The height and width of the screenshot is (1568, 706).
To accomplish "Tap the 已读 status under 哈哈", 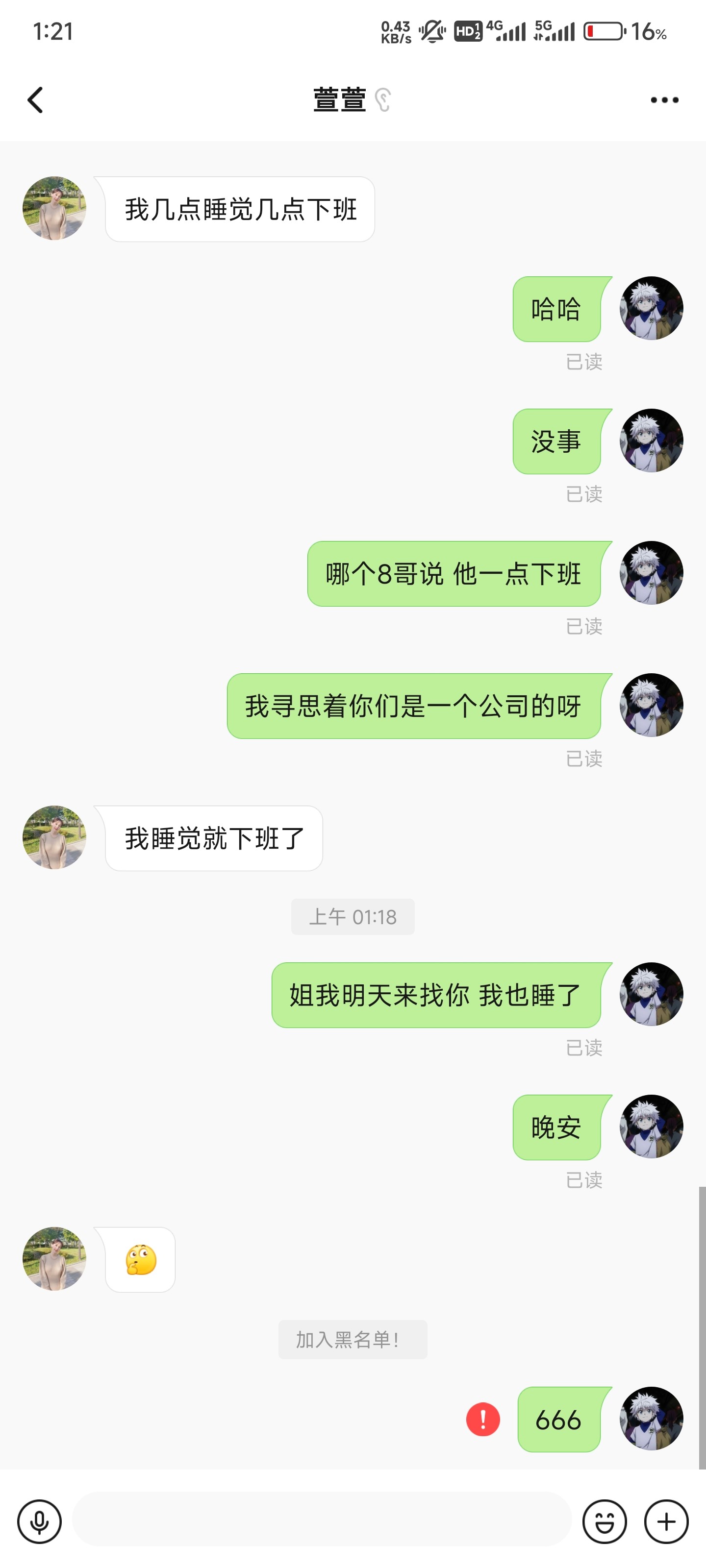I will (x=584, y=362).
